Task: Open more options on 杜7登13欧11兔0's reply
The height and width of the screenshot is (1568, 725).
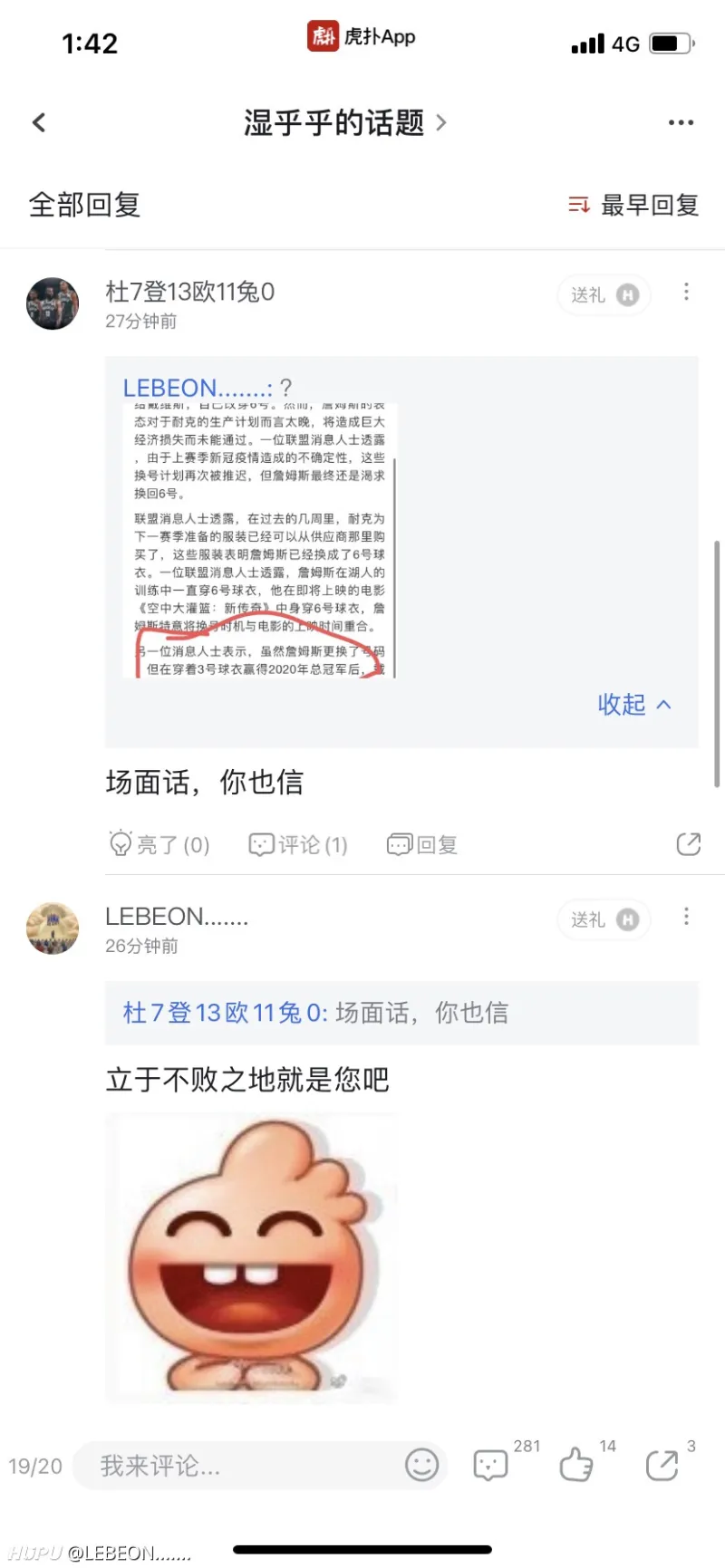Action: click(x=686, y=292)
